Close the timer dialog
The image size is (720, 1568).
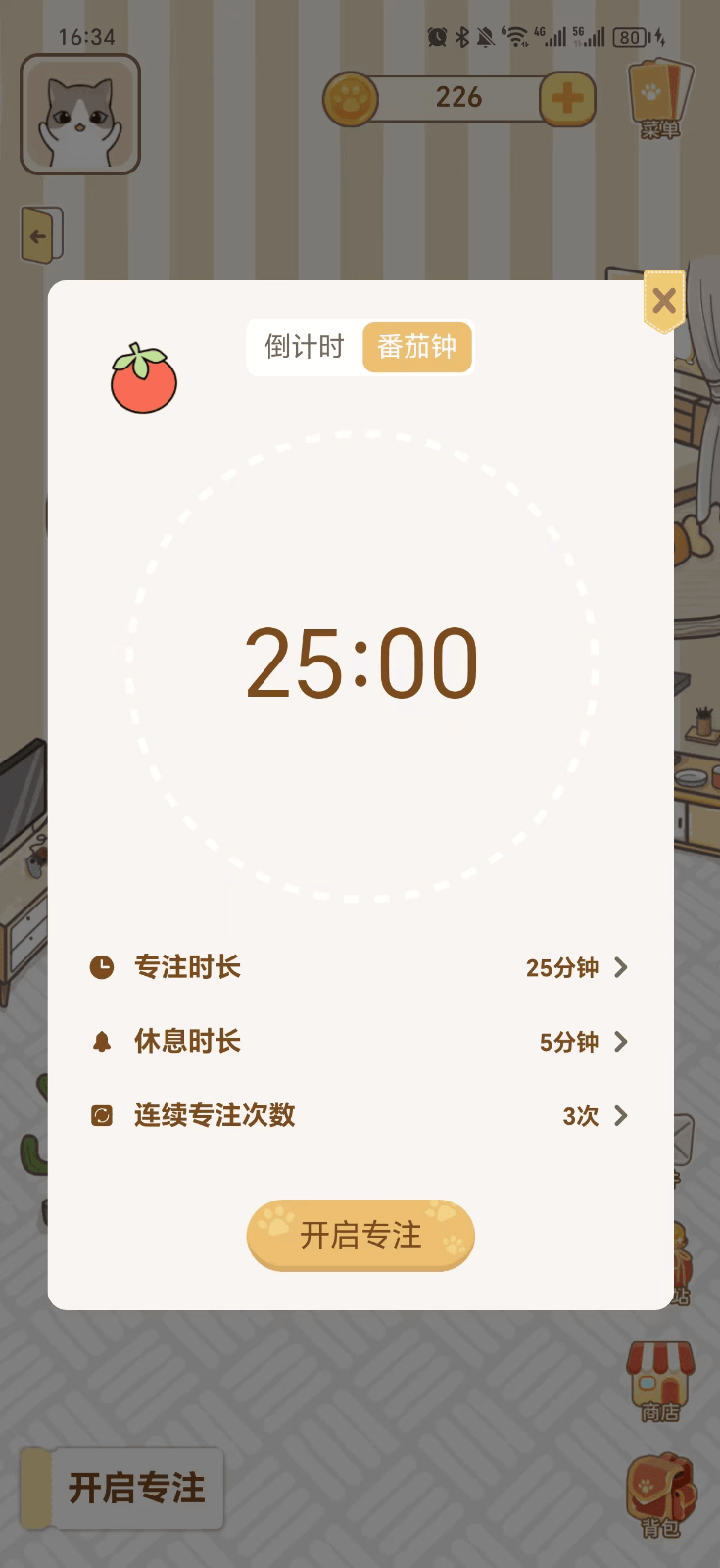tap(664, 301)
